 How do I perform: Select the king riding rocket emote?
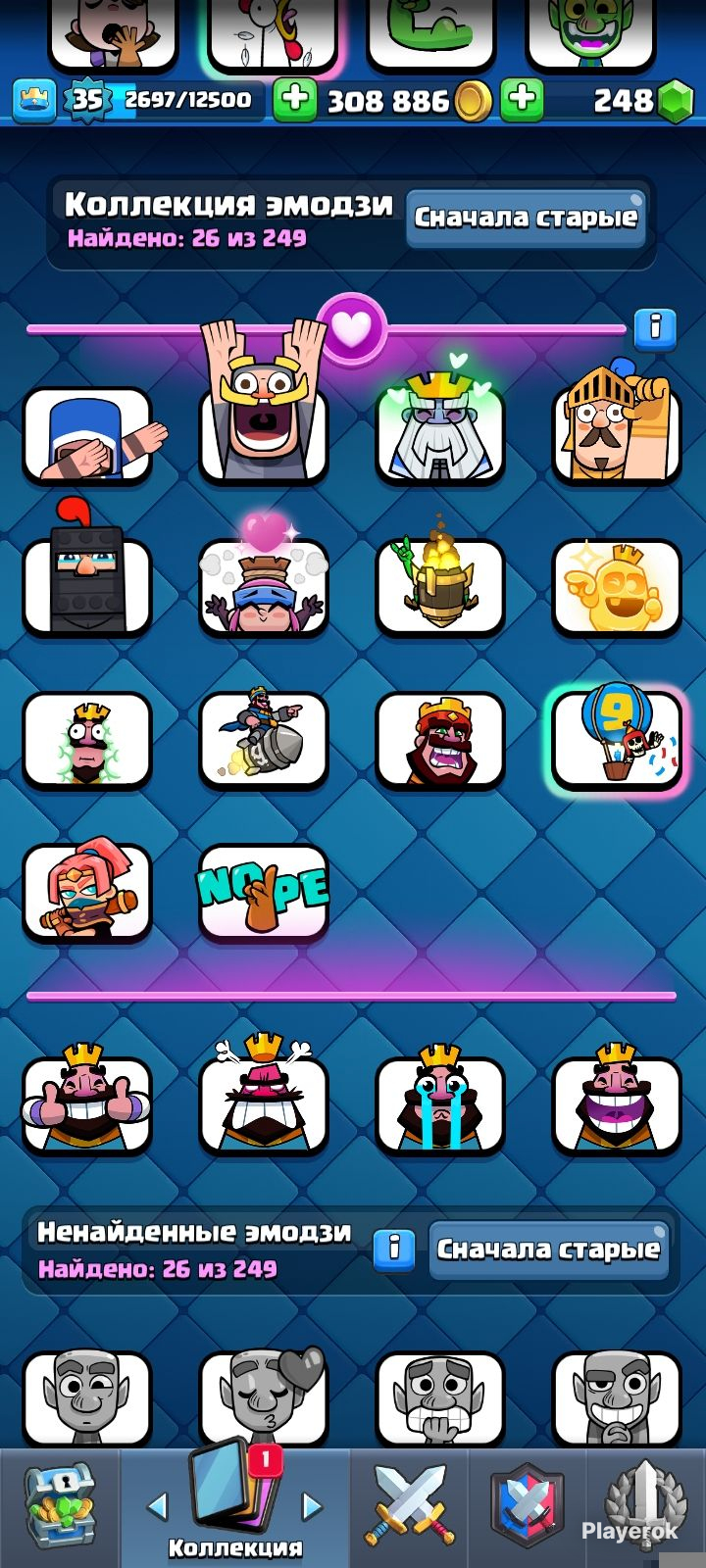tap(264, 740)
